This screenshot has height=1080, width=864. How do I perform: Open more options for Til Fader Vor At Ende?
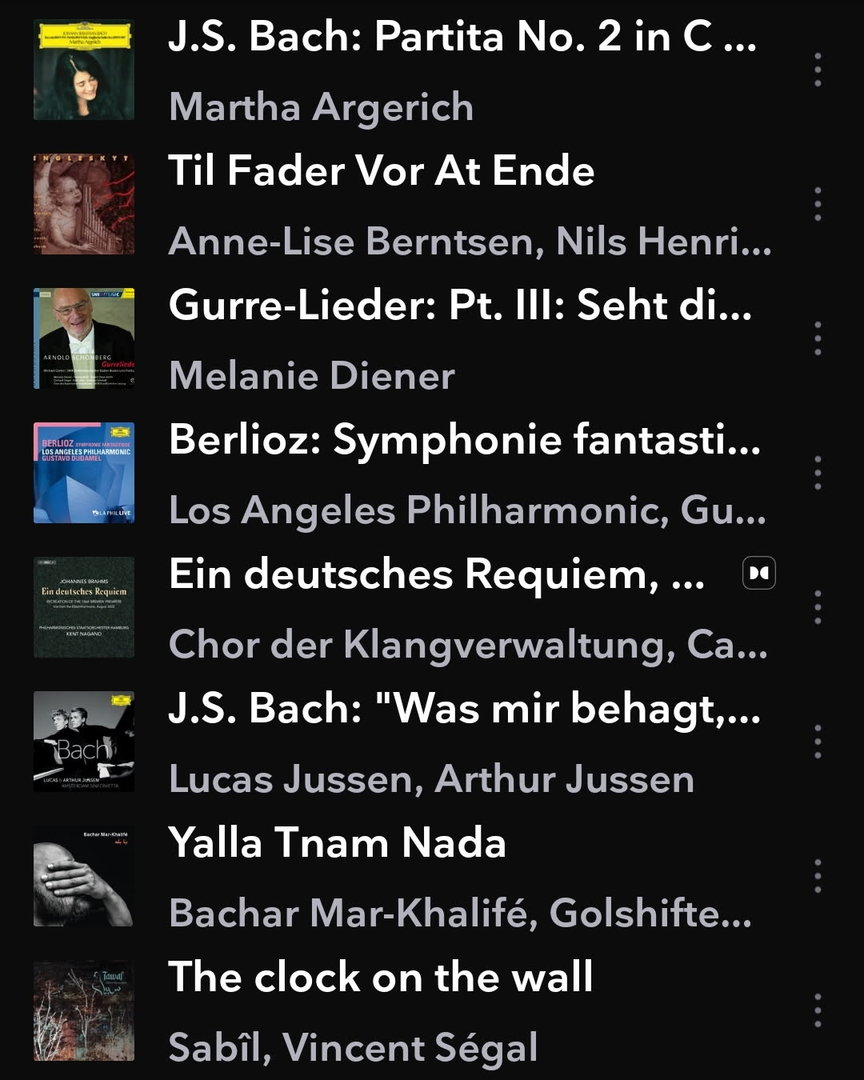click(x=818, y=204)
